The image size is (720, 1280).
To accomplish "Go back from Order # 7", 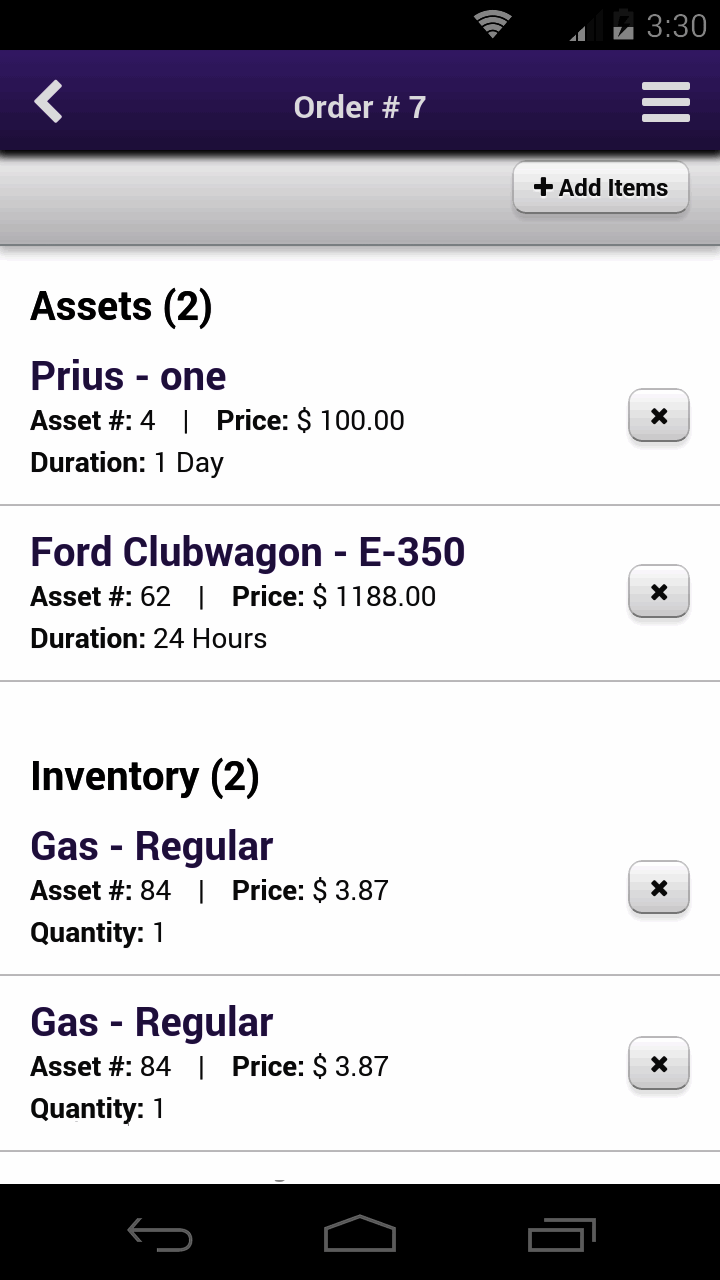I will [x=48, y=103].
